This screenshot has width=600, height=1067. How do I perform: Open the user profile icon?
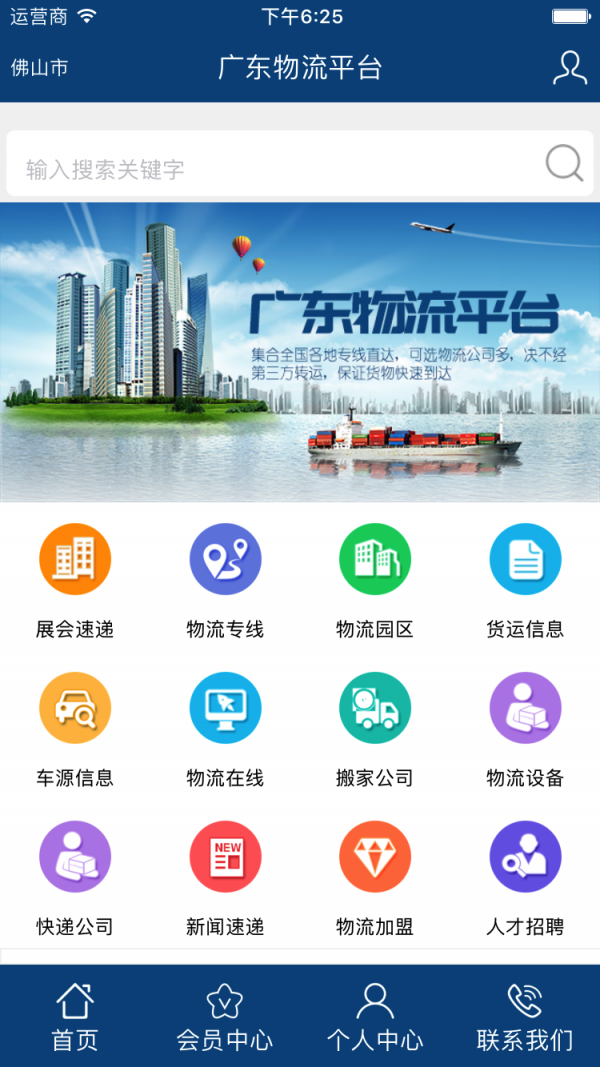569,68
